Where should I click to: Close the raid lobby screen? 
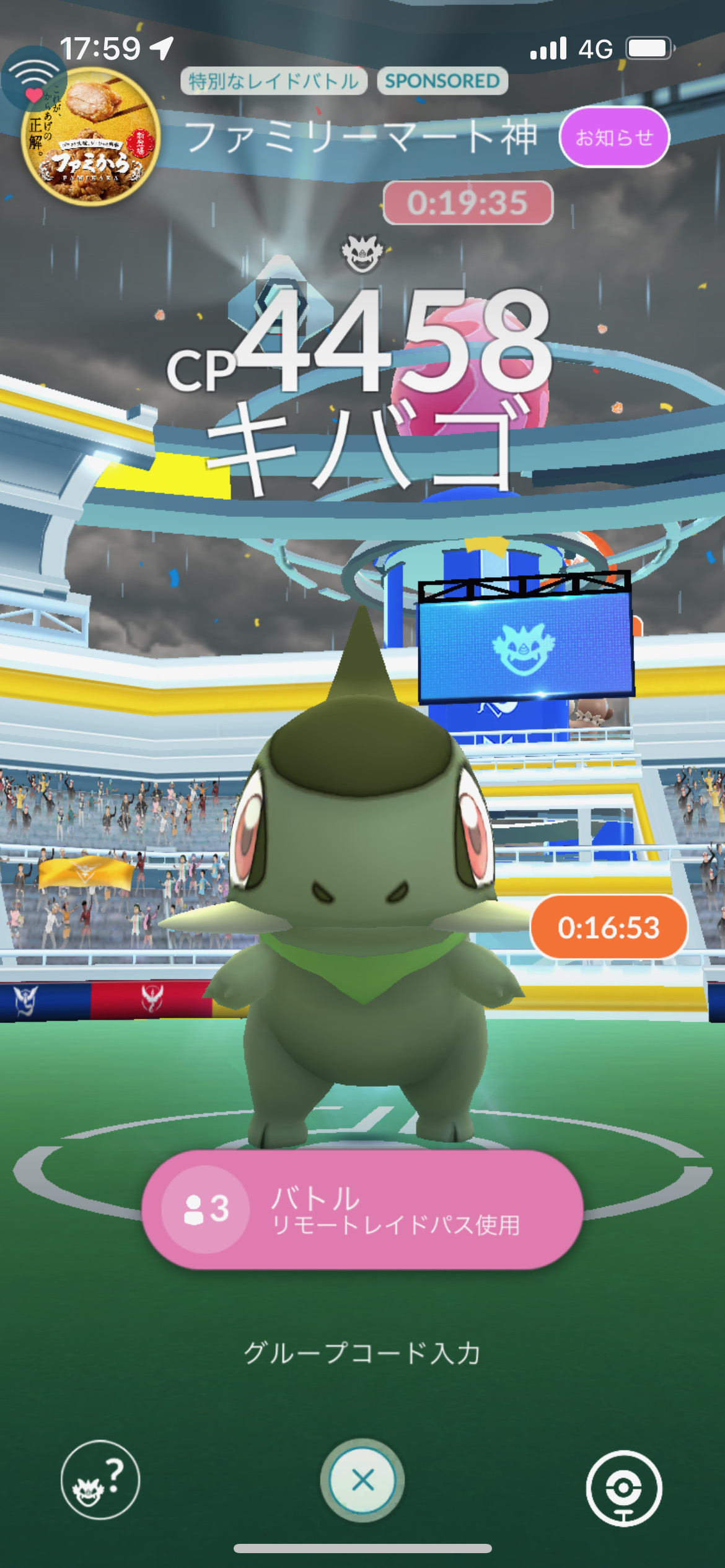pyautogui.click(x=362, y=1480)
